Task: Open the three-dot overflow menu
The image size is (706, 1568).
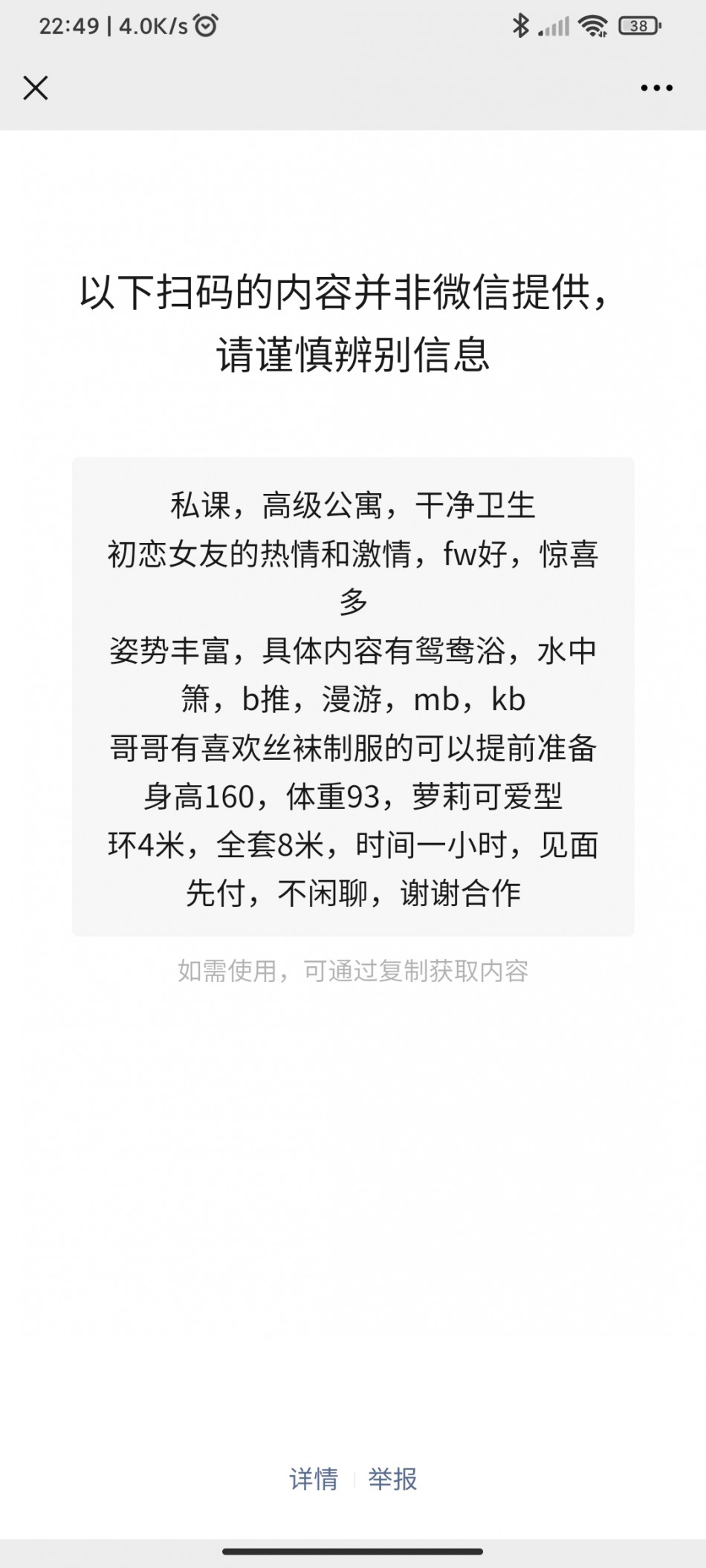Action: coord(656,88)
